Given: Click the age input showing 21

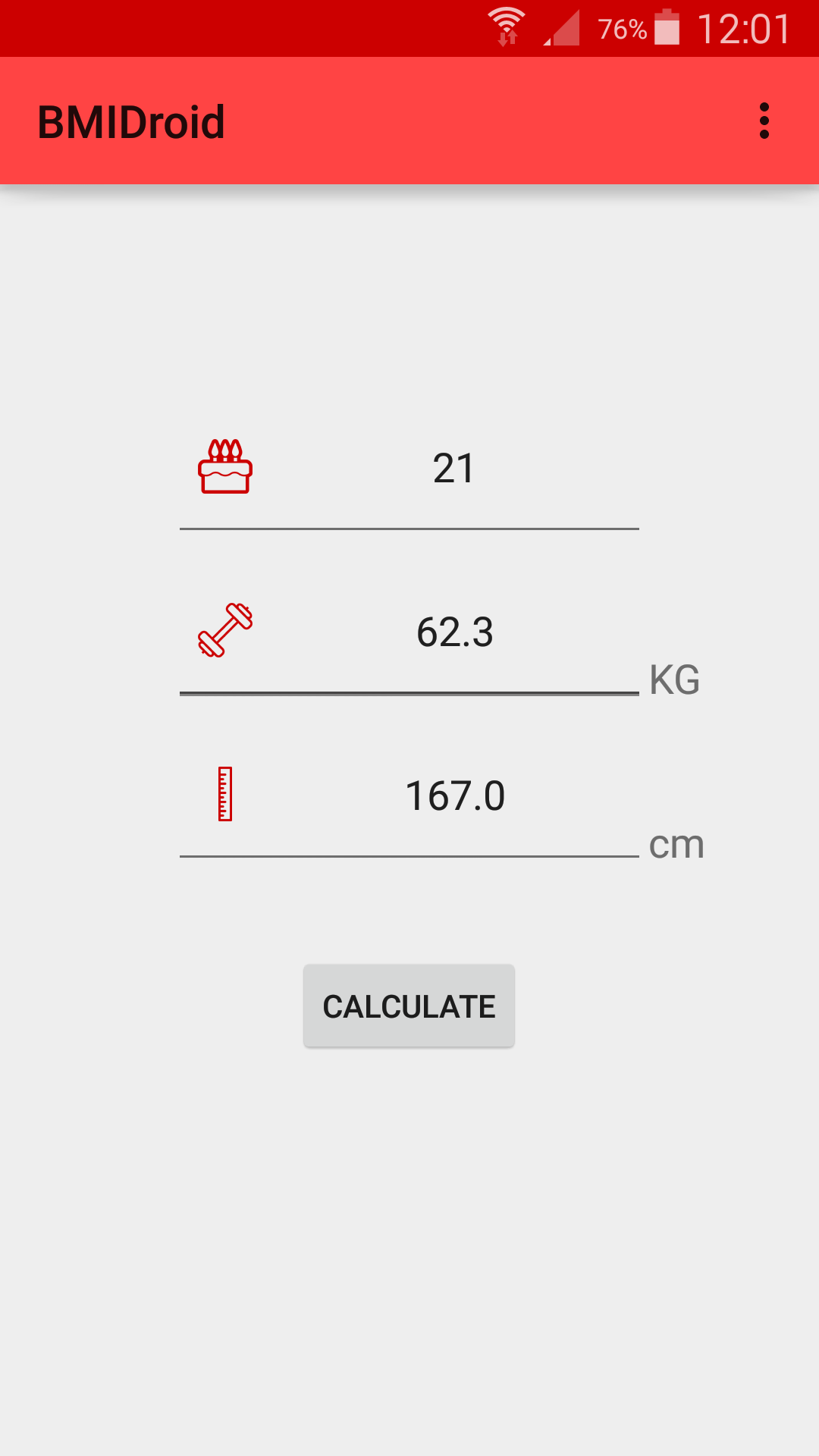Looking at the screenshot, I should click(453, 469).
